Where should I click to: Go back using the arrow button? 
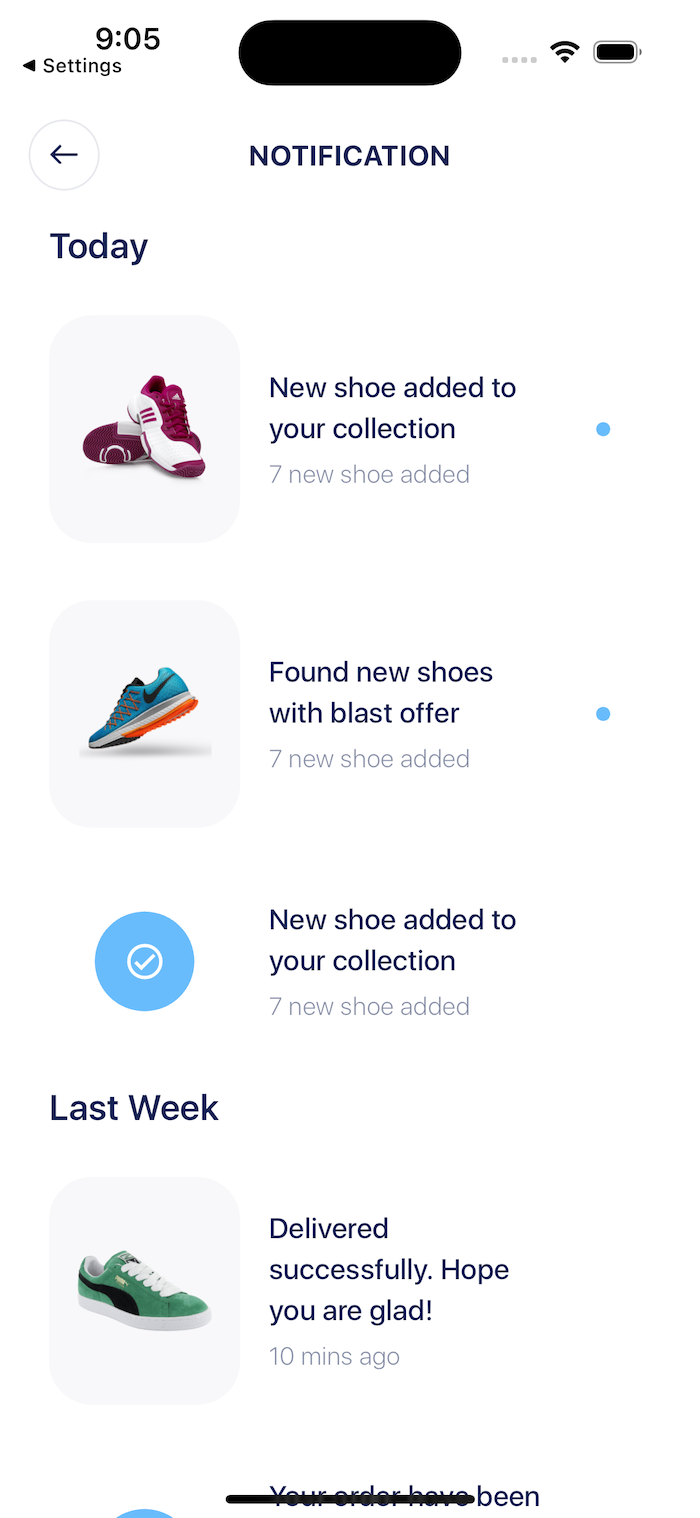[64, 155]
